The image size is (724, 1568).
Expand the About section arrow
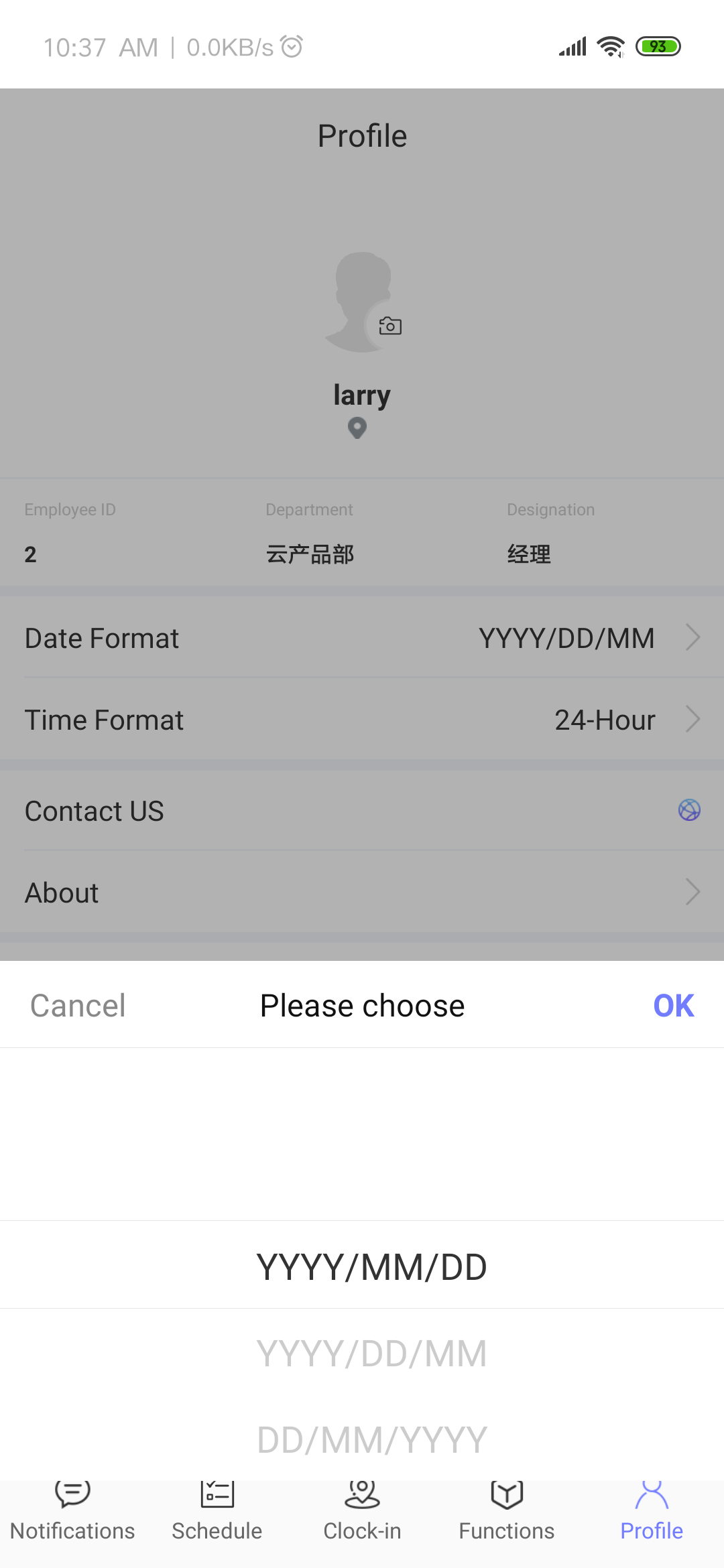click(694, 892)
